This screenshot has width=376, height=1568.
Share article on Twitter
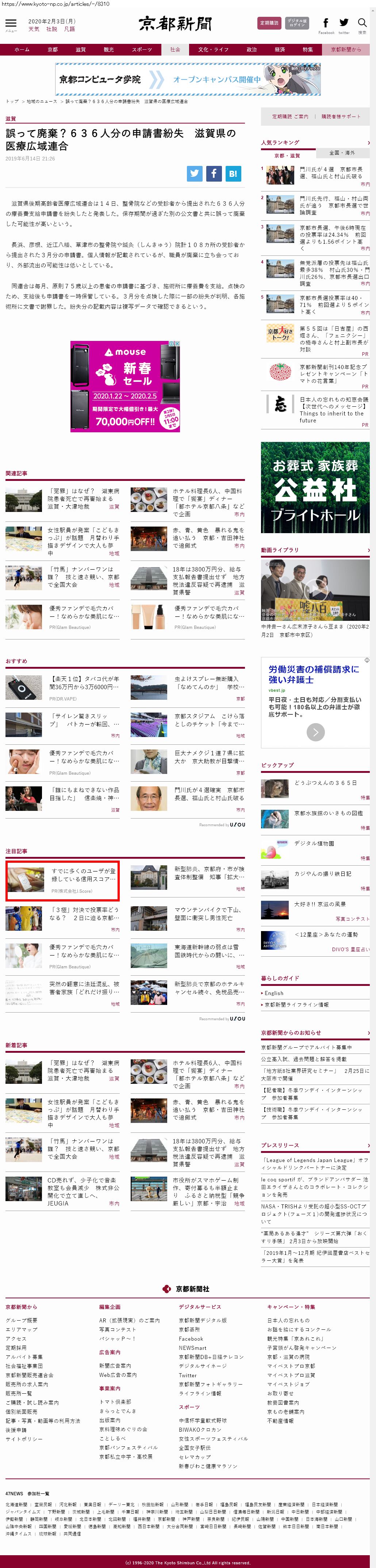click(x=195, y=174)
